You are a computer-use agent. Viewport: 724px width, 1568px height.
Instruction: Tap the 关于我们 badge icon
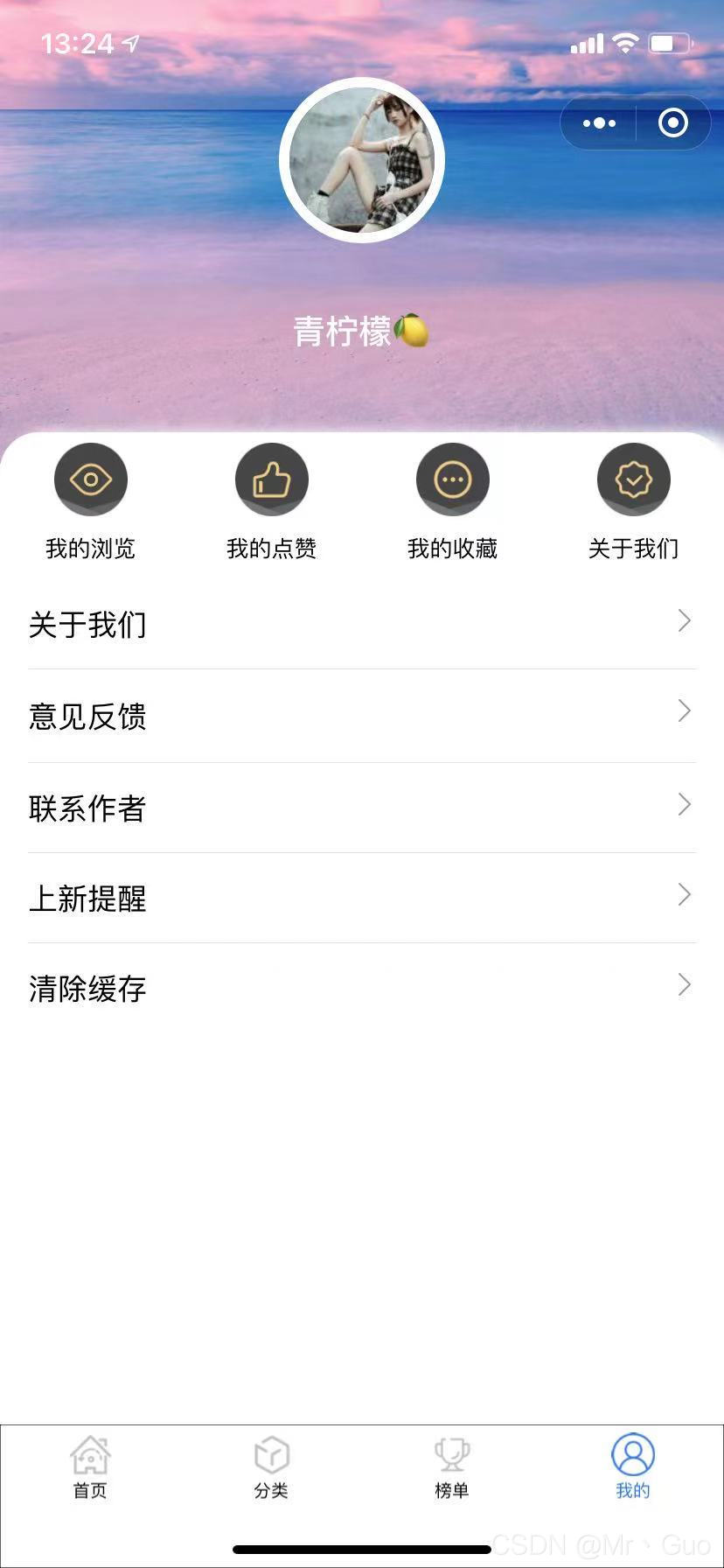[x=633, y=479]
